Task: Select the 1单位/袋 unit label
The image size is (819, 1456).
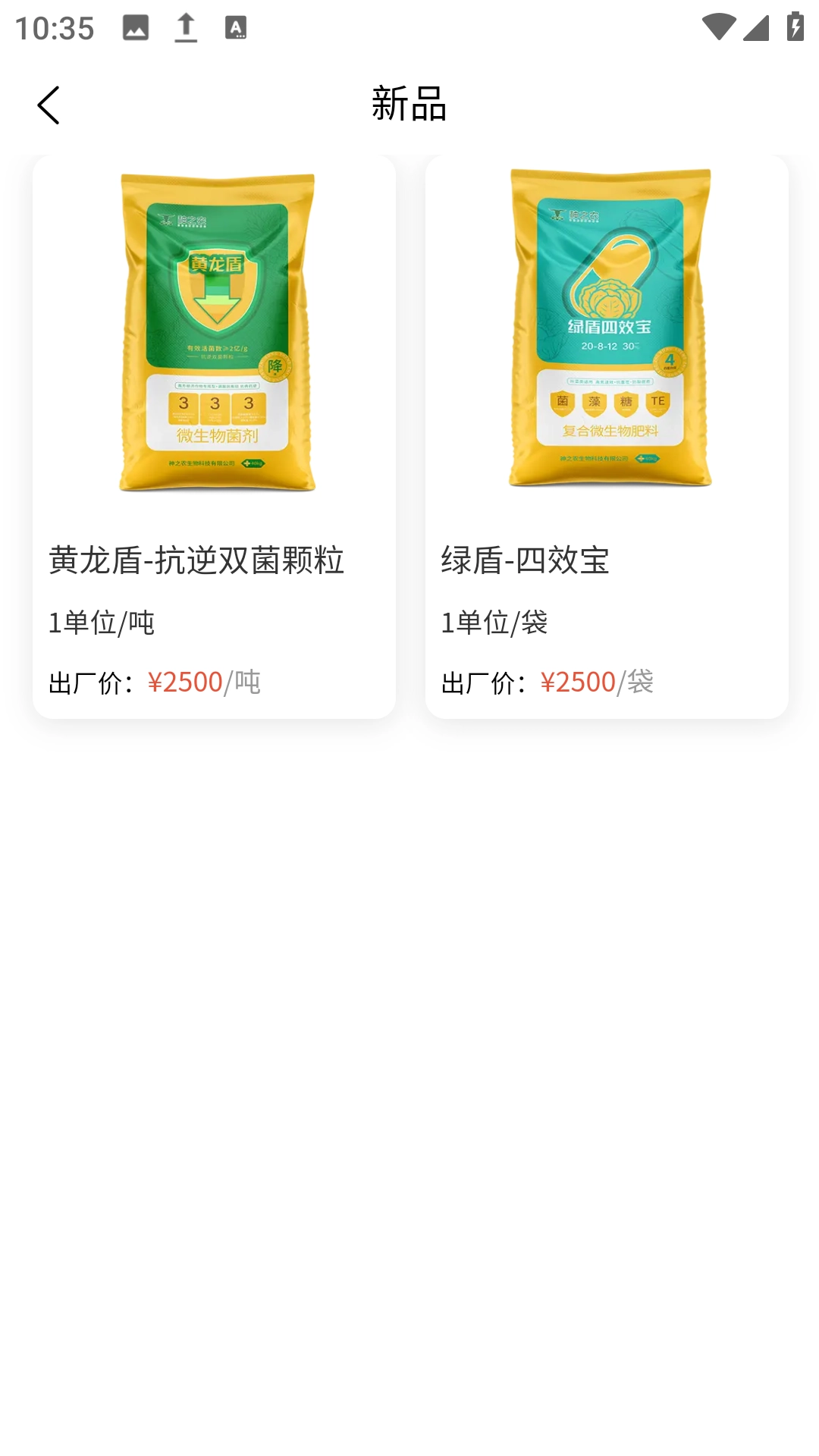Action: (494, 623)
